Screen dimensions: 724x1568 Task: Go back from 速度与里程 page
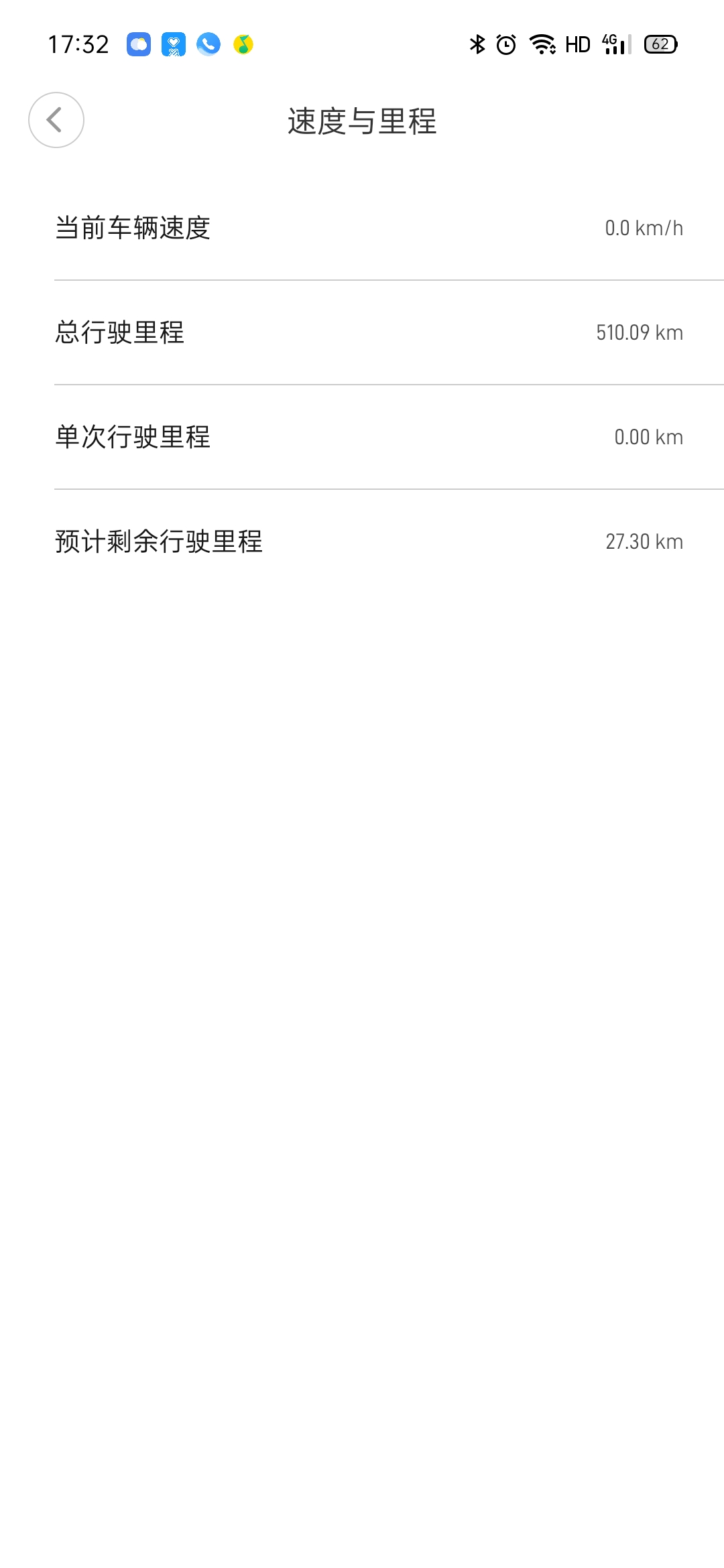click(56, 120)
